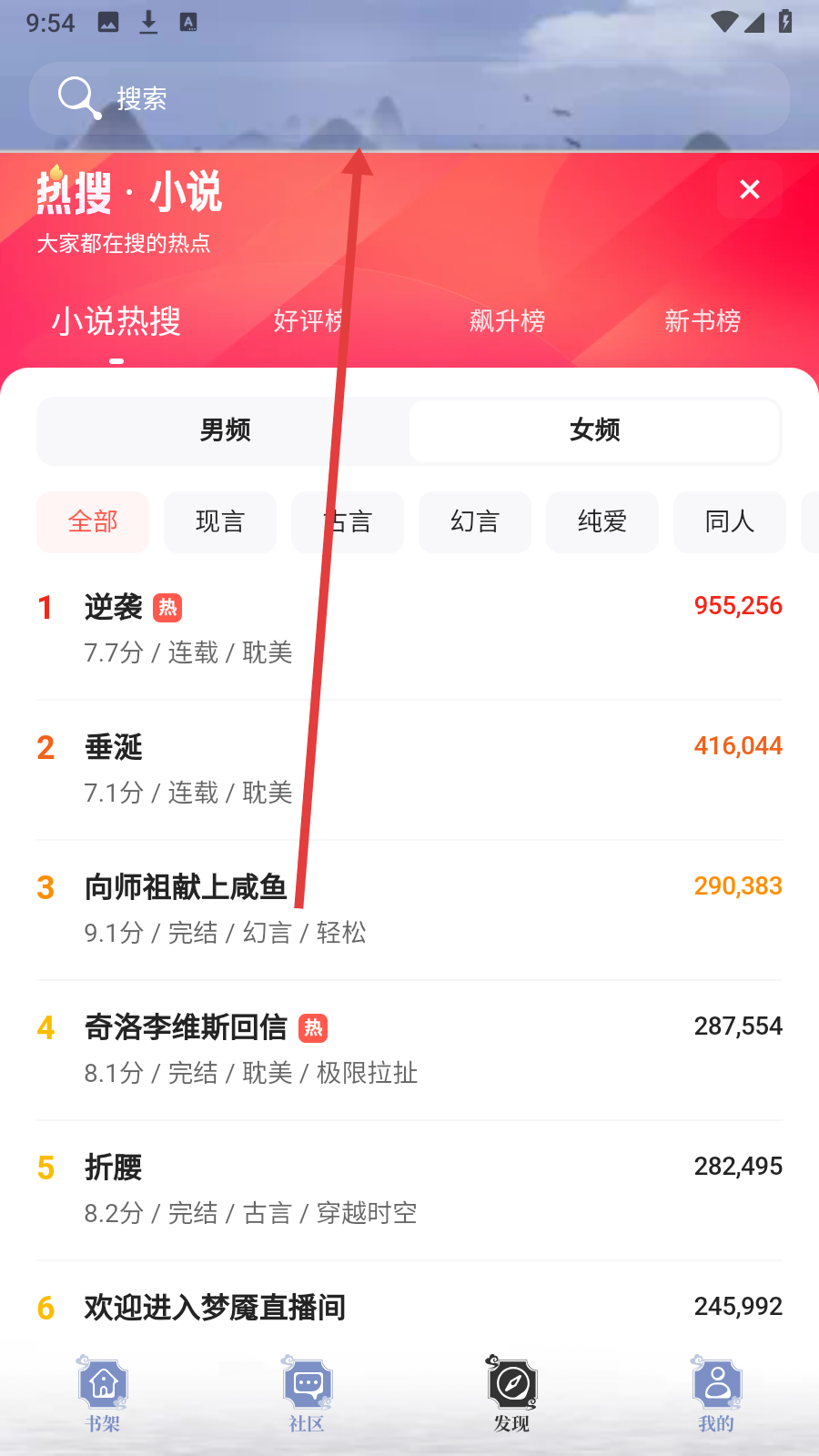Filter by 同人 chip

click(730, 522)
